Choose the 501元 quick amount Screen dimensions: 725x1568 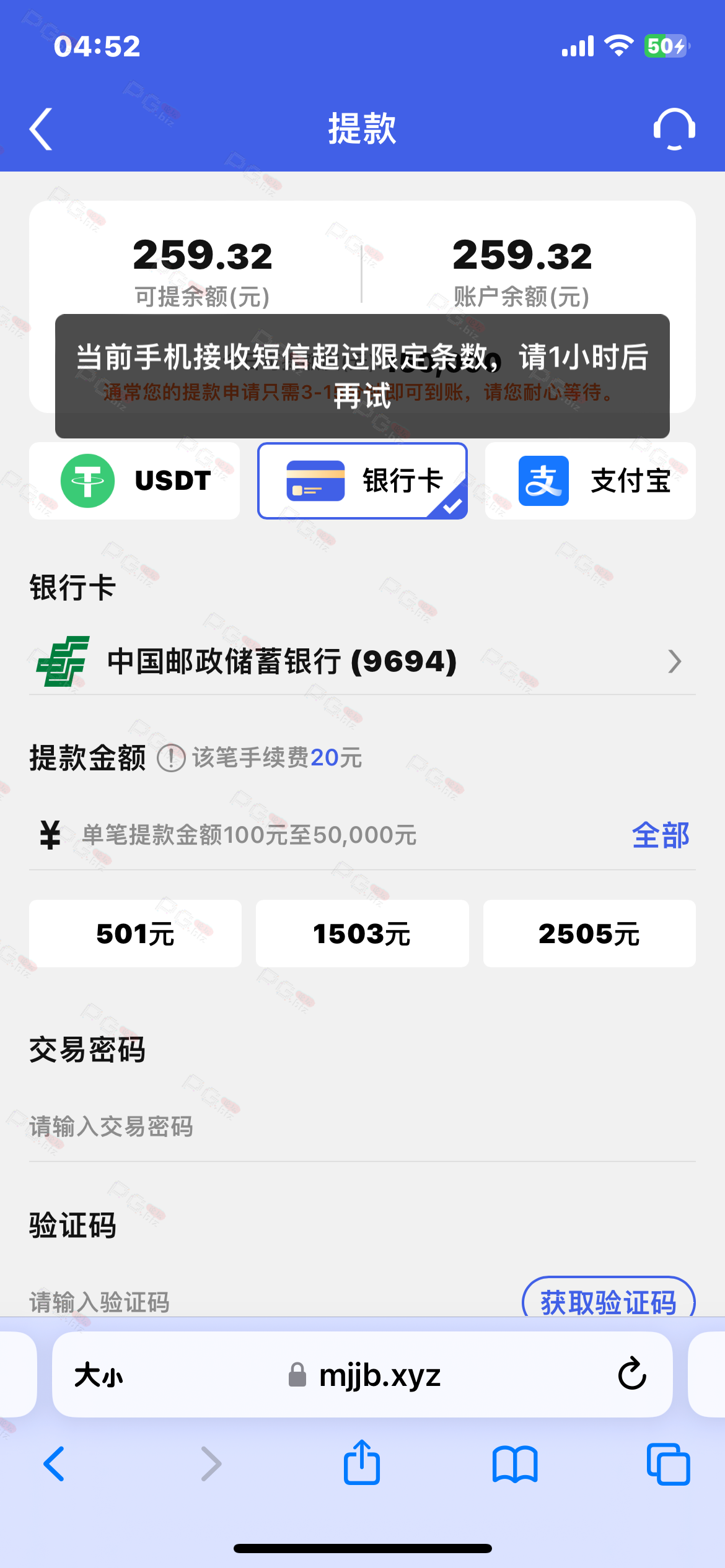point(135,933)
